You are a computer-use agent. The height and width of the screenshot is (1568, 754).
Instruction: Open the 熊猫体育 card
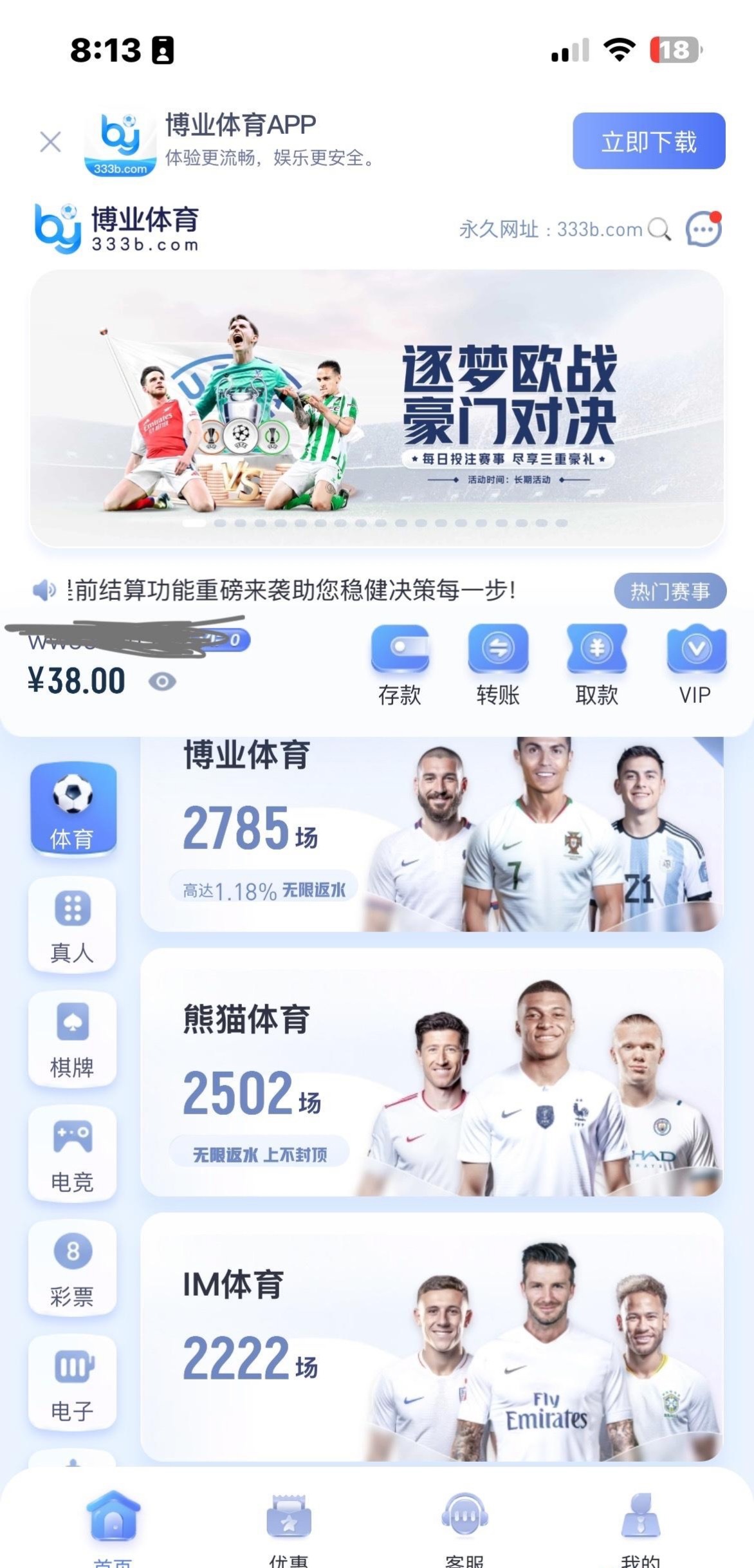(x=431, y=1072)
